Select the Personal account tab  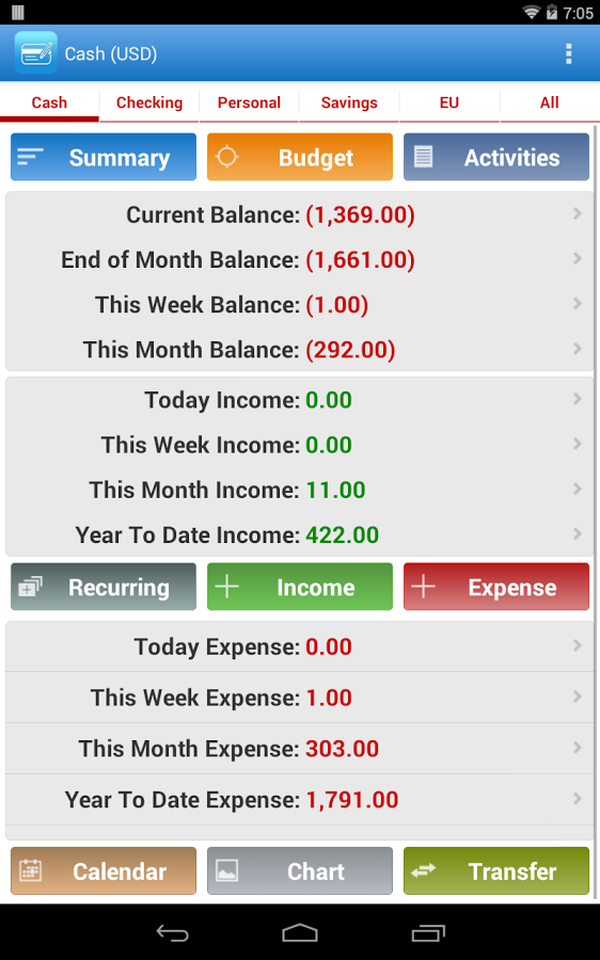249,103
